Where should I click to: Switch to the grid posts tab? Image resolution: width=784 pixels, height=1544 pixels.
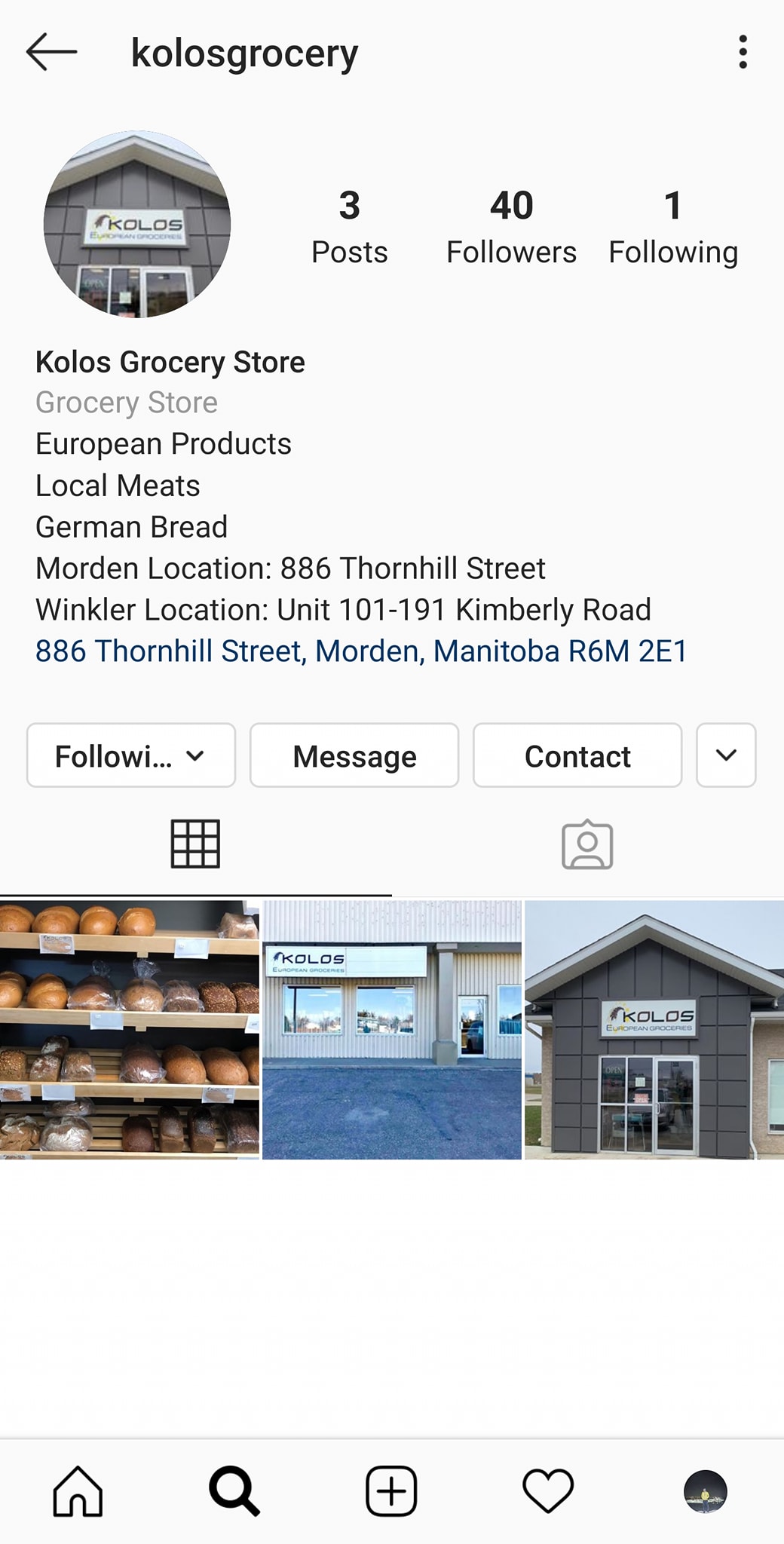tap(195, 844)
